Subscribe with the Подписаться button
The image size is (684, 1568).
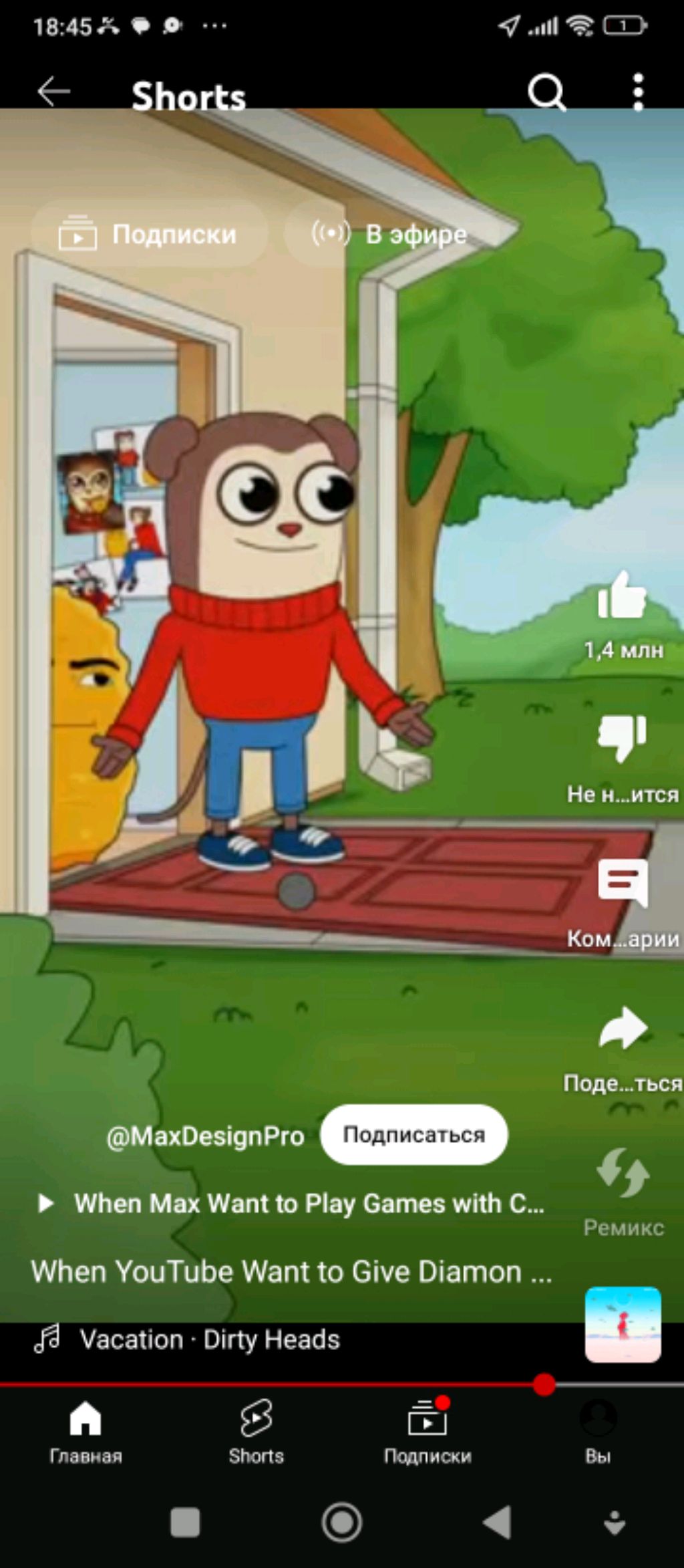tap(413, 1134)
